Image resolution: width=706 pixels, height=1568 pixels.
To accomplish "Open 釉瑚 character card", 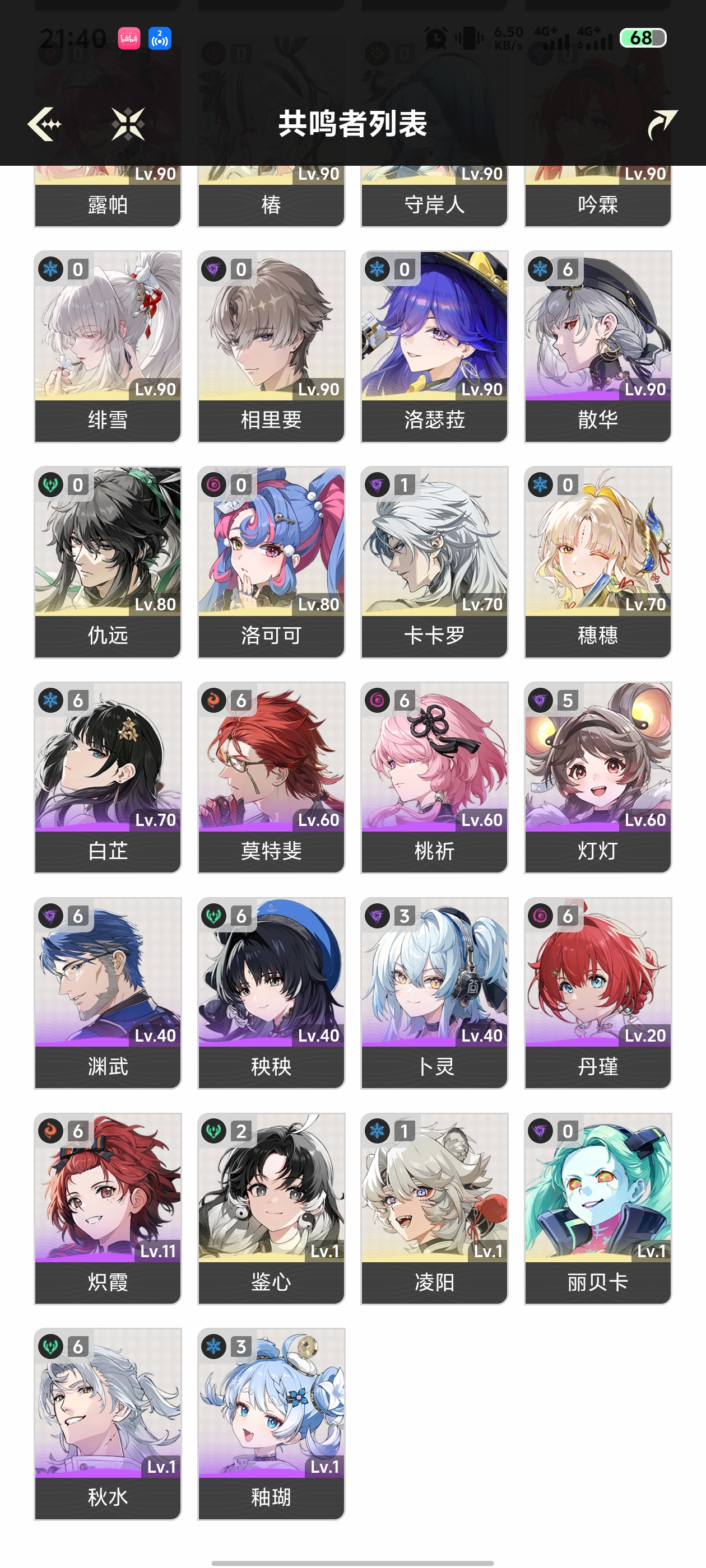I will (x=271, y=1424).
